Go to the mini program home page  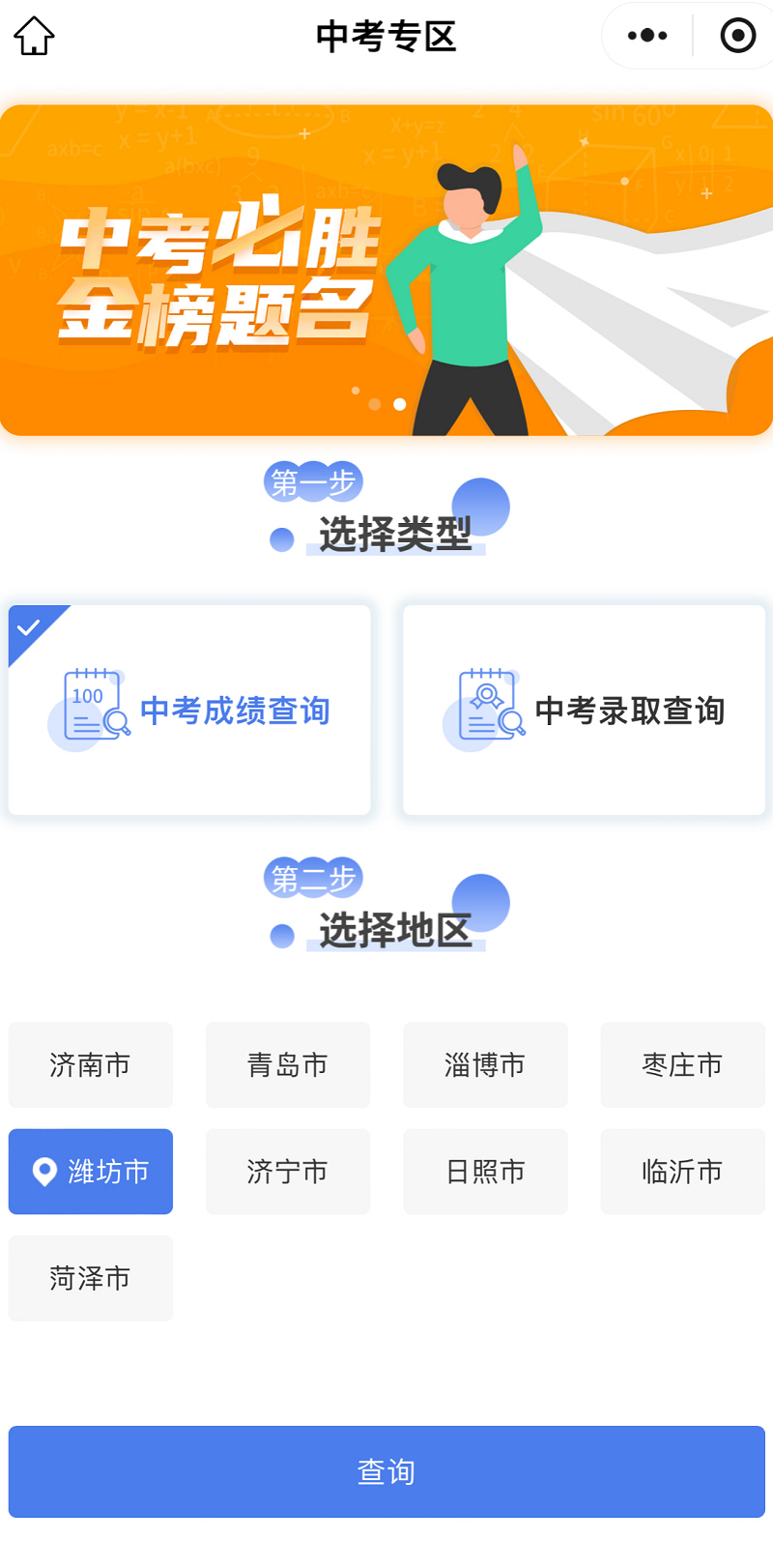tap(34, 37)
